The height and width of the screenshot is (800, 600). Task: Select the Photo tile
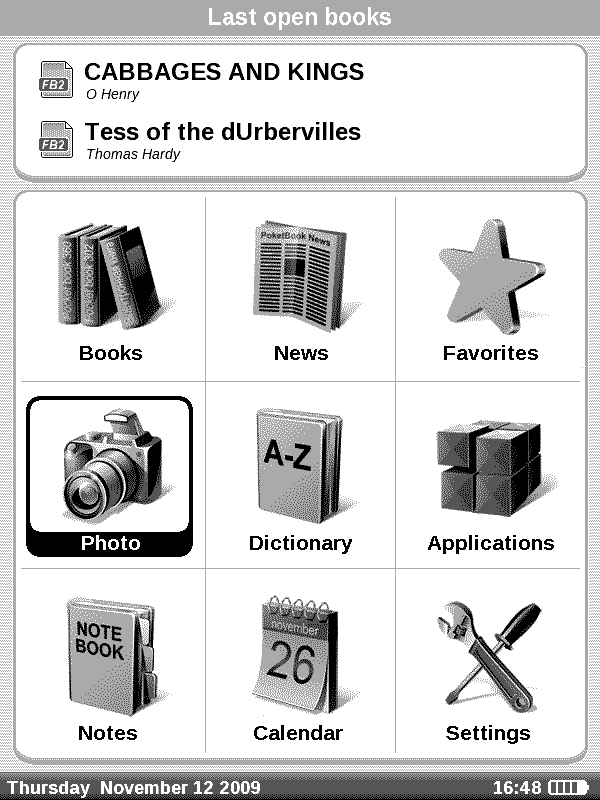pyautogui.click(x=110, y=477)
